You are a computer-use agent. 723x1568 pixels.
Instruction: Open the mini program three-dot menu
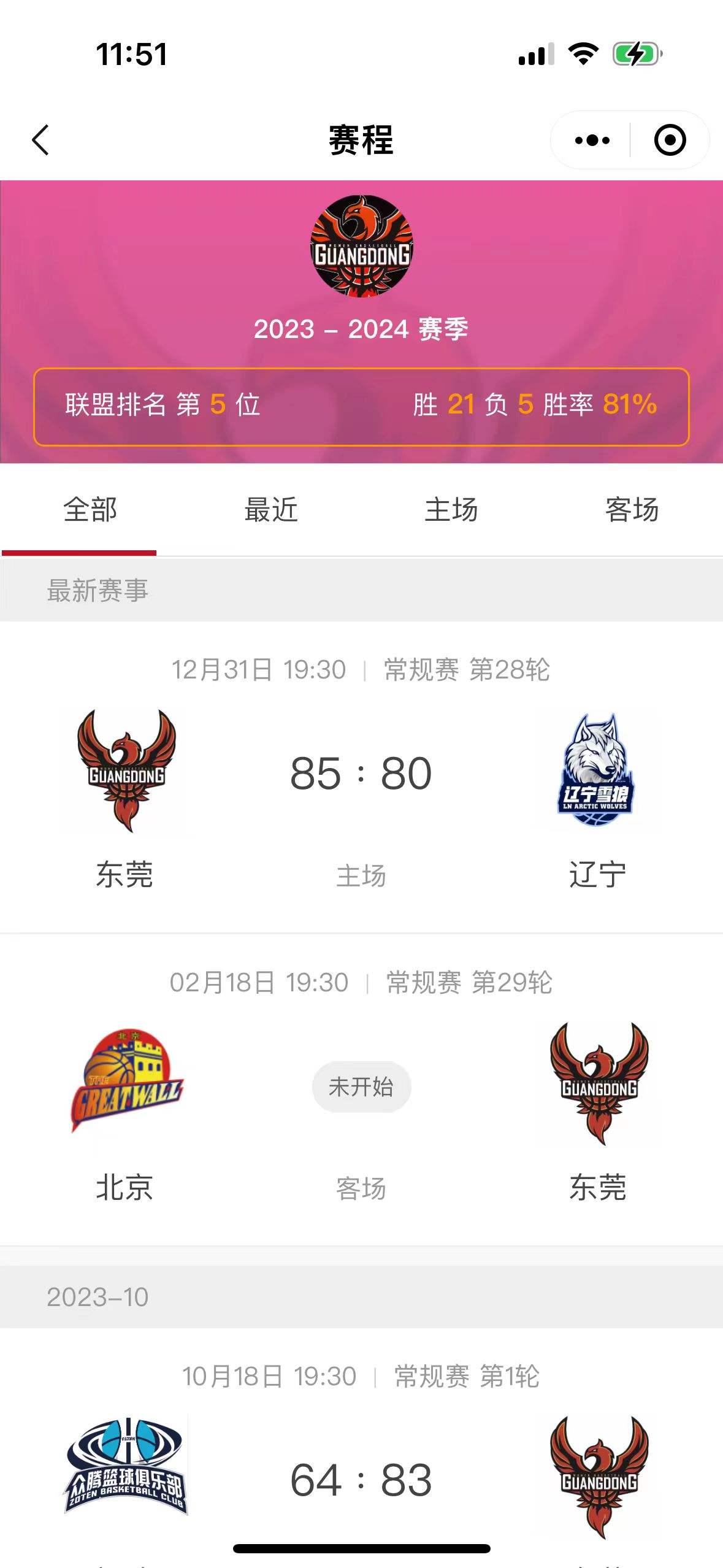592,140
